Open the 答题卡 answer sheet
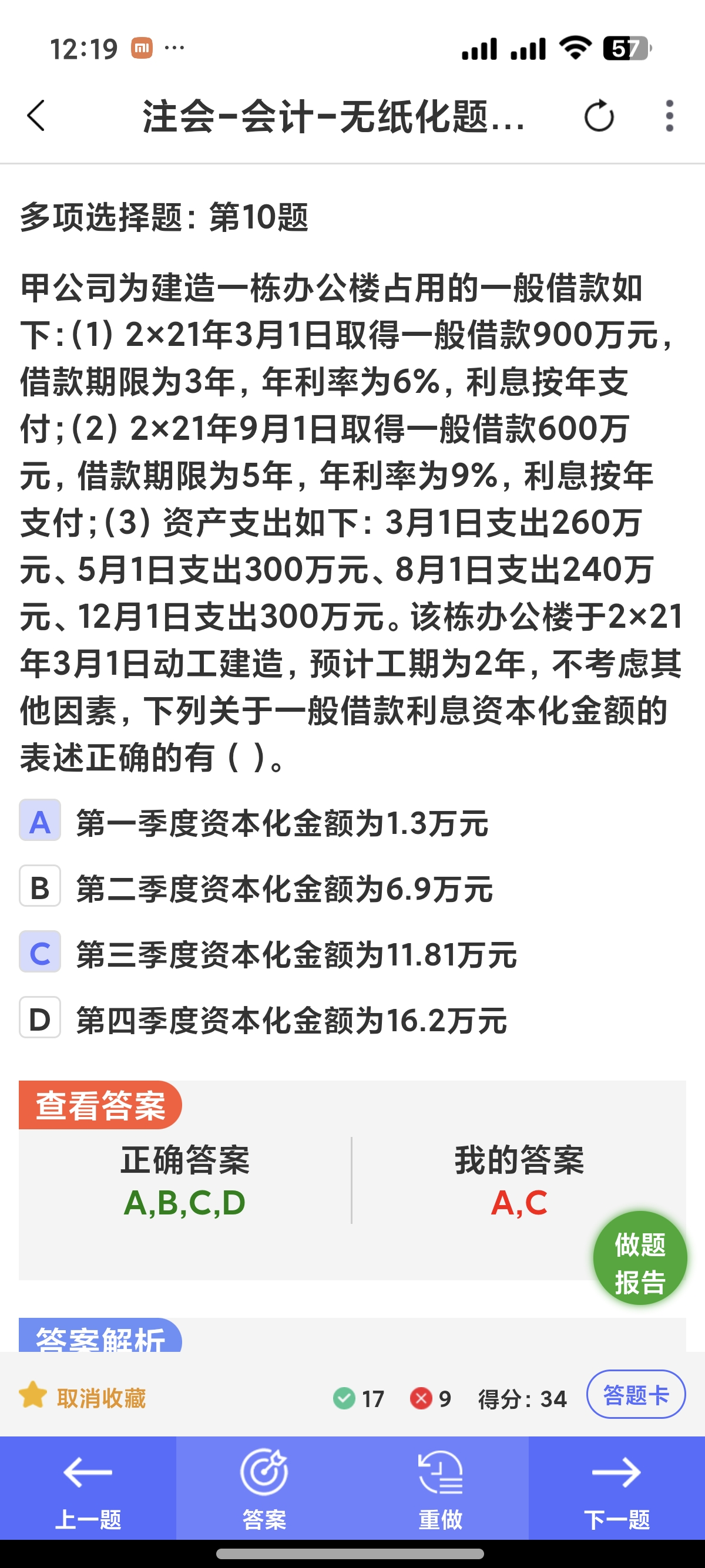 point(636,1394)
